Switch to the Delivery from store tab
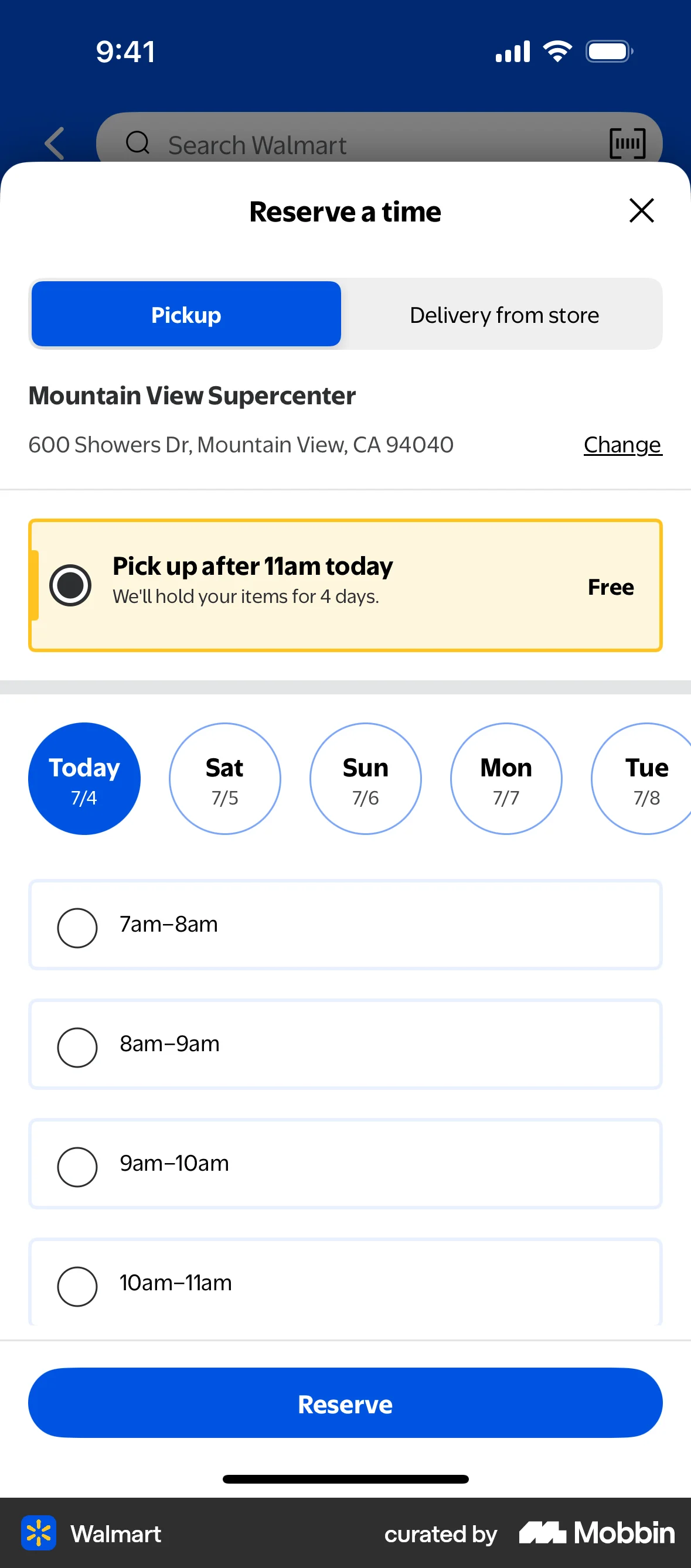691x1568 pixels. (x=503, y=315)
